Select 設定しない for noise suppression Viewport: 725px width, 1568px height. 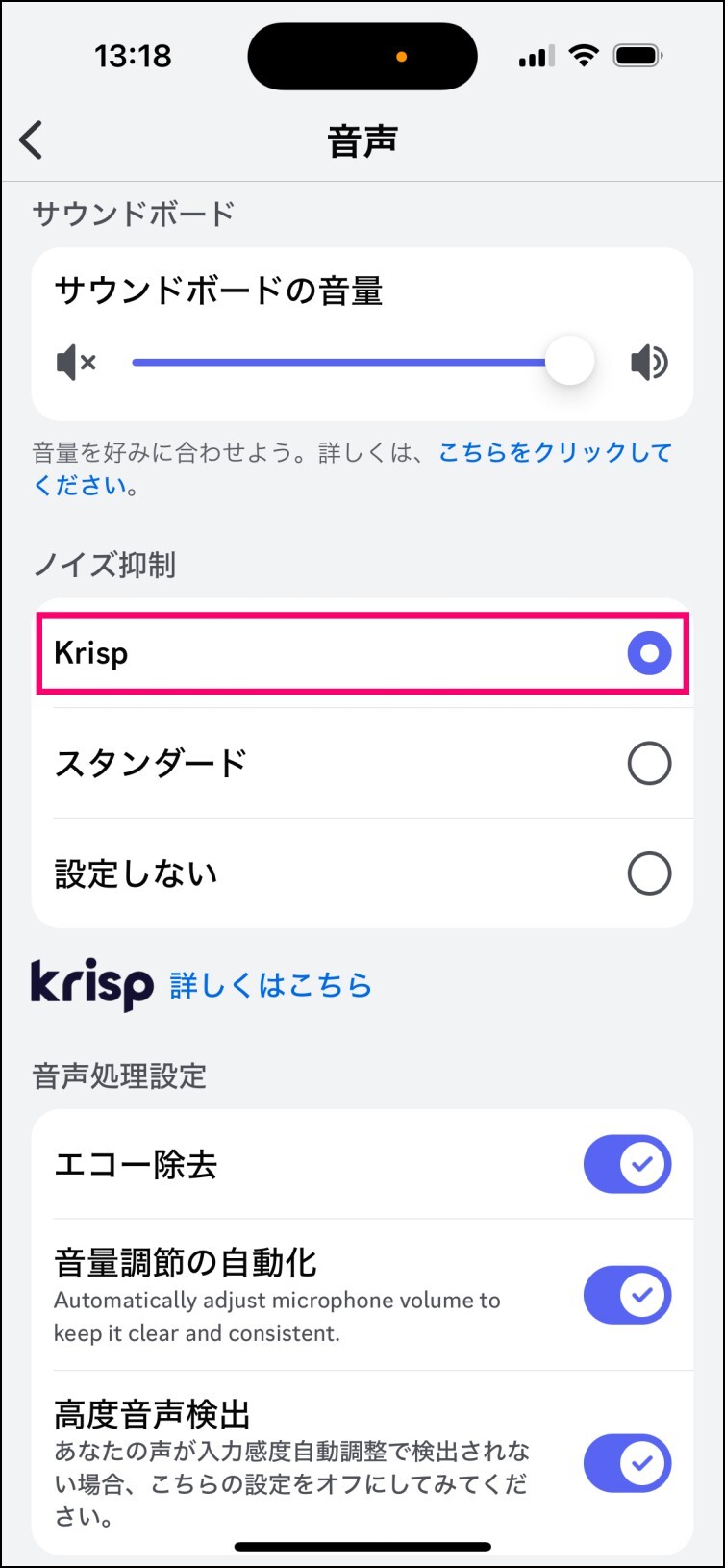point(362,873)
